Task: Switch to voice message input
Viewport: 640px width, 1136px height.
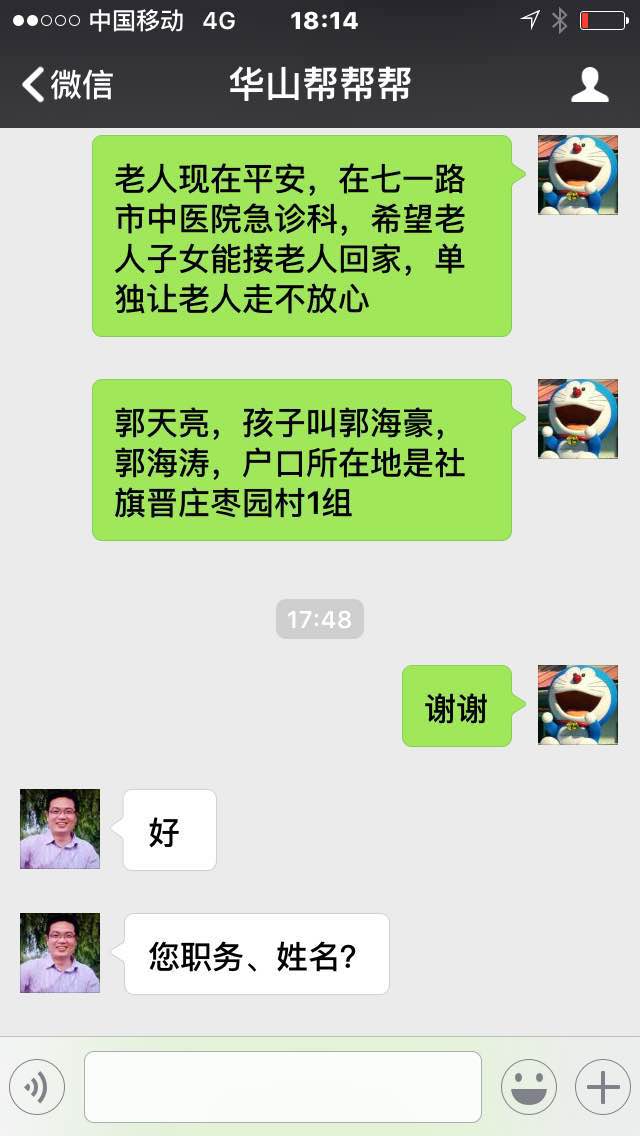Action: (x=37, y=1087)
